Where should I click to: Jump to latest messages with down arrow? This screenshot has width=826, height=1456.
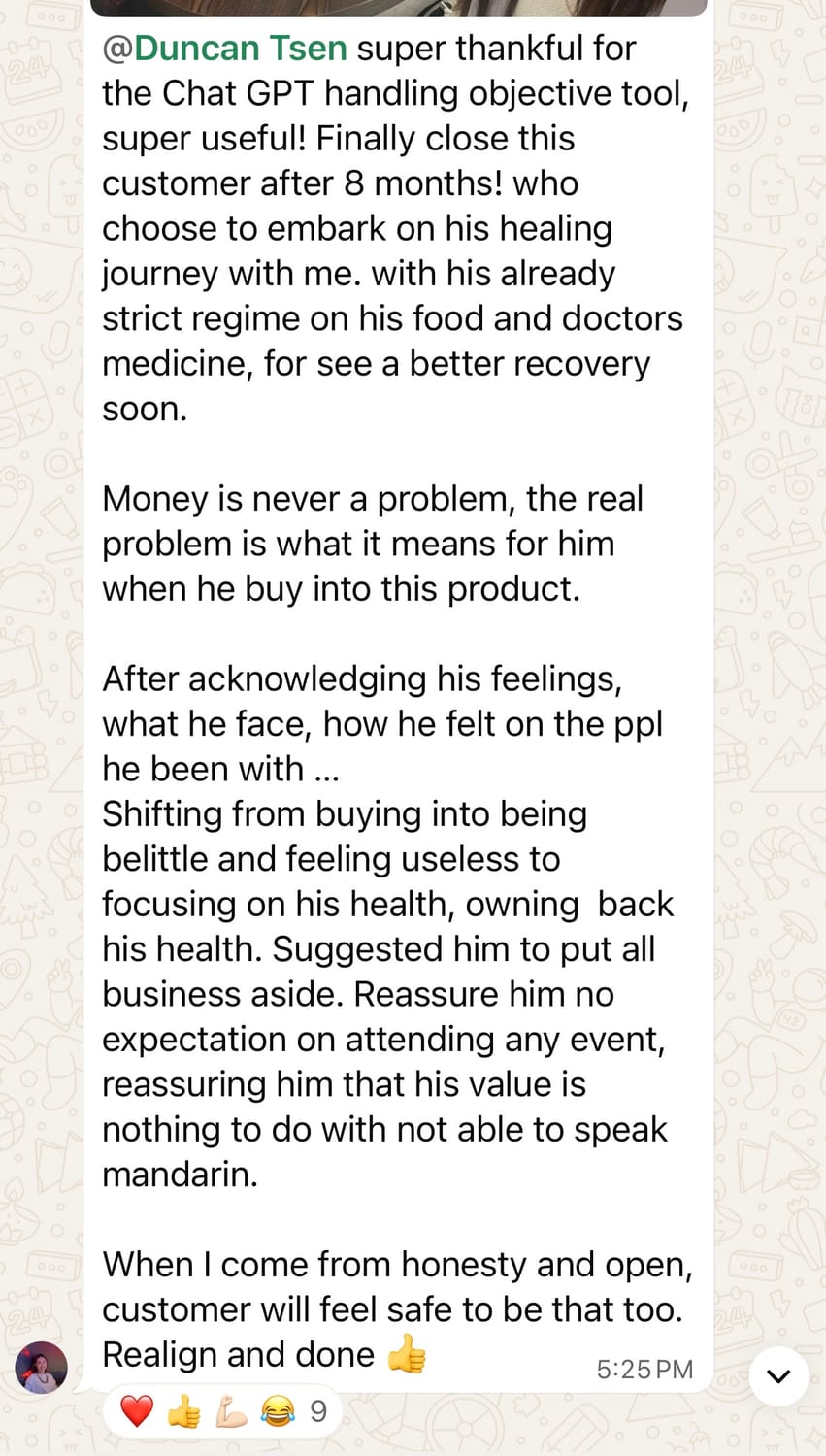[778, 1375]
